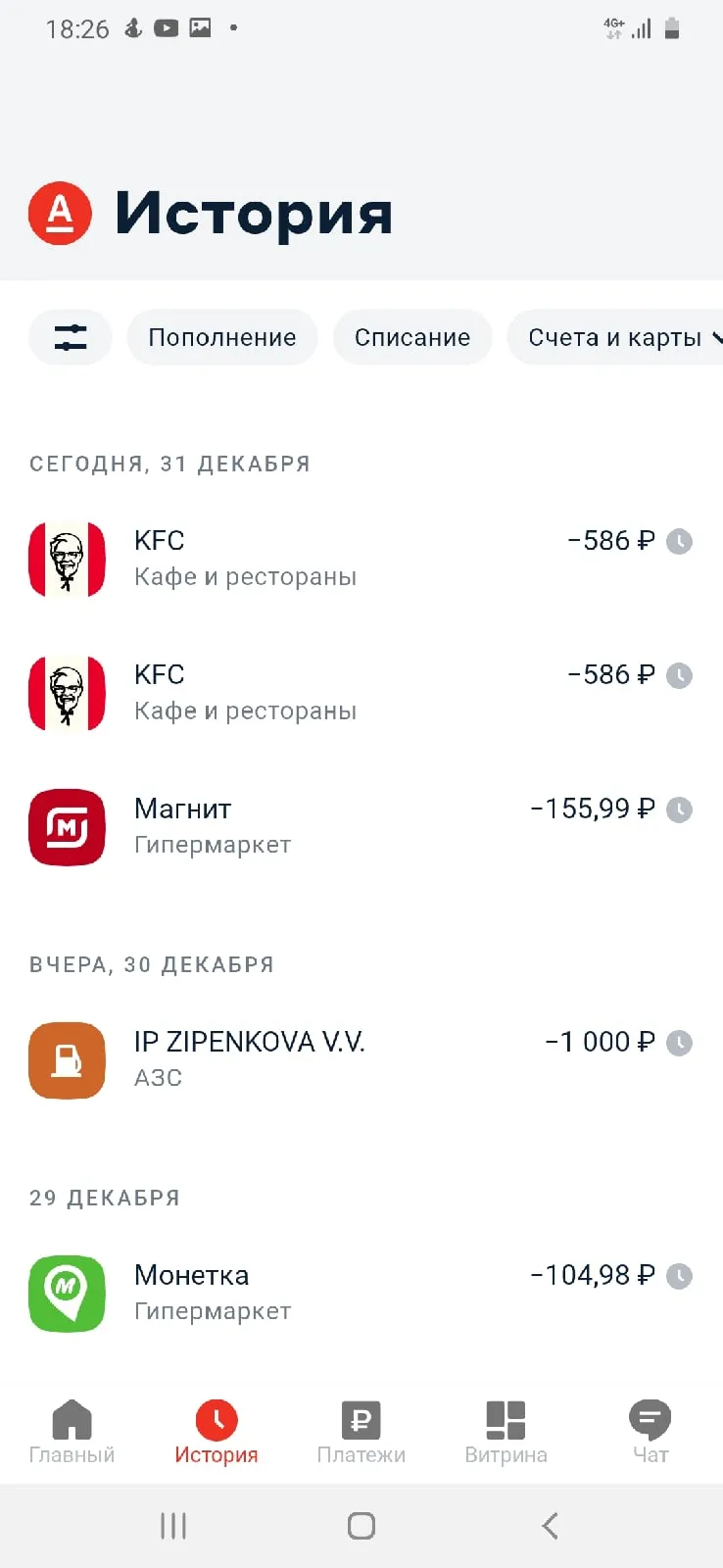Go to the Платежи tab

click(361, 1432)
